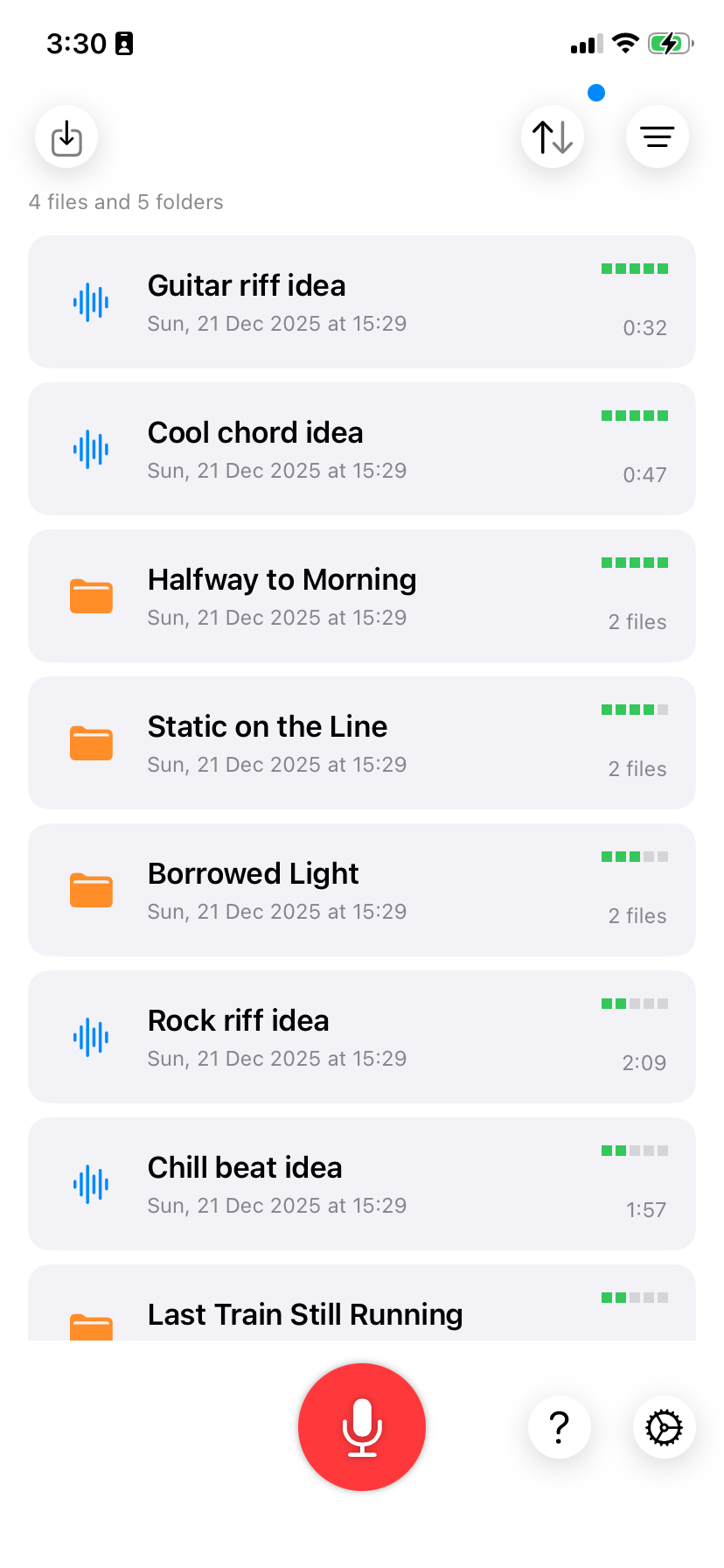This screenshot has width=724, height=1568.
Task: Open the filter options icon
Action: [x=657, y=136]
